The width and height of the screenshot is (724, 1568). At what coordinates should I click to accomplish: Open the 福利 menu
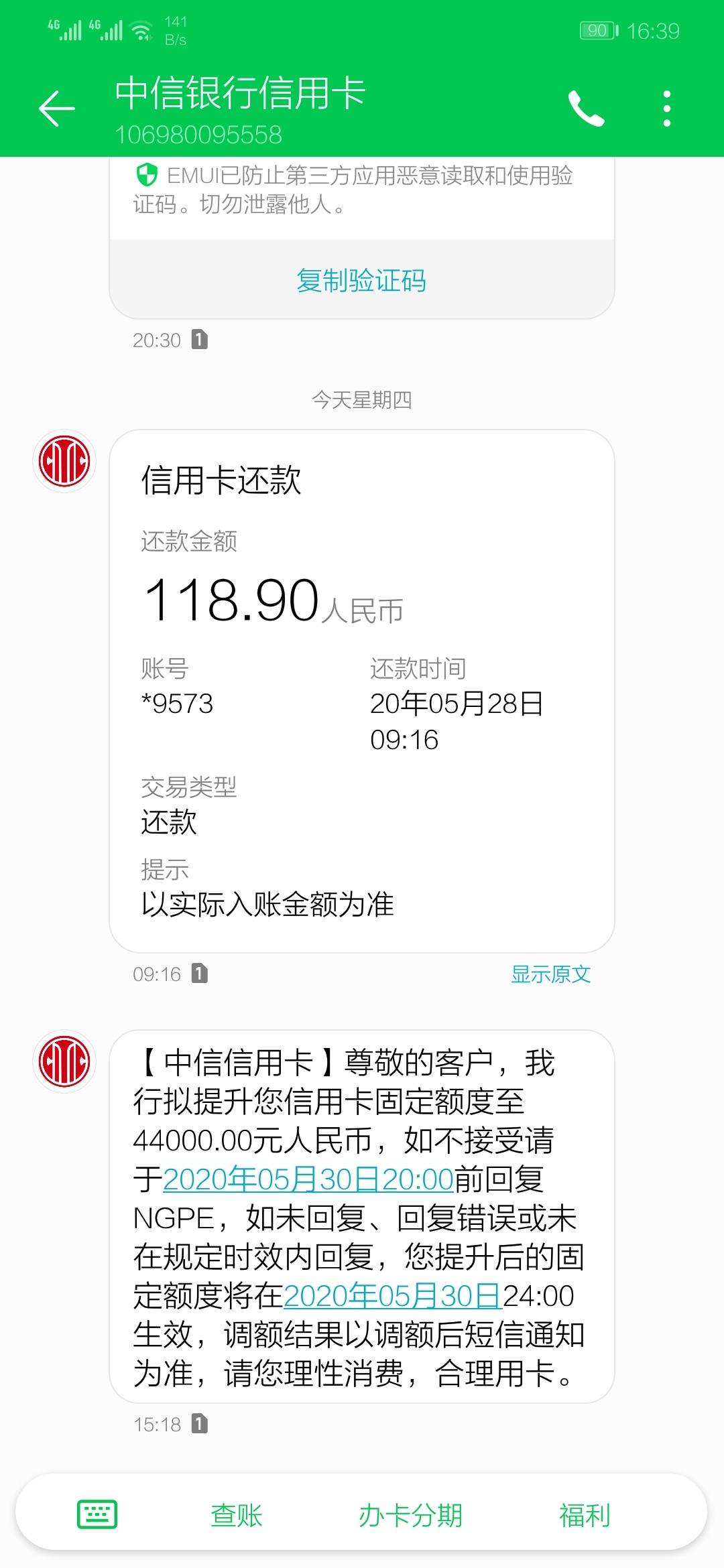click(585, 1515)
